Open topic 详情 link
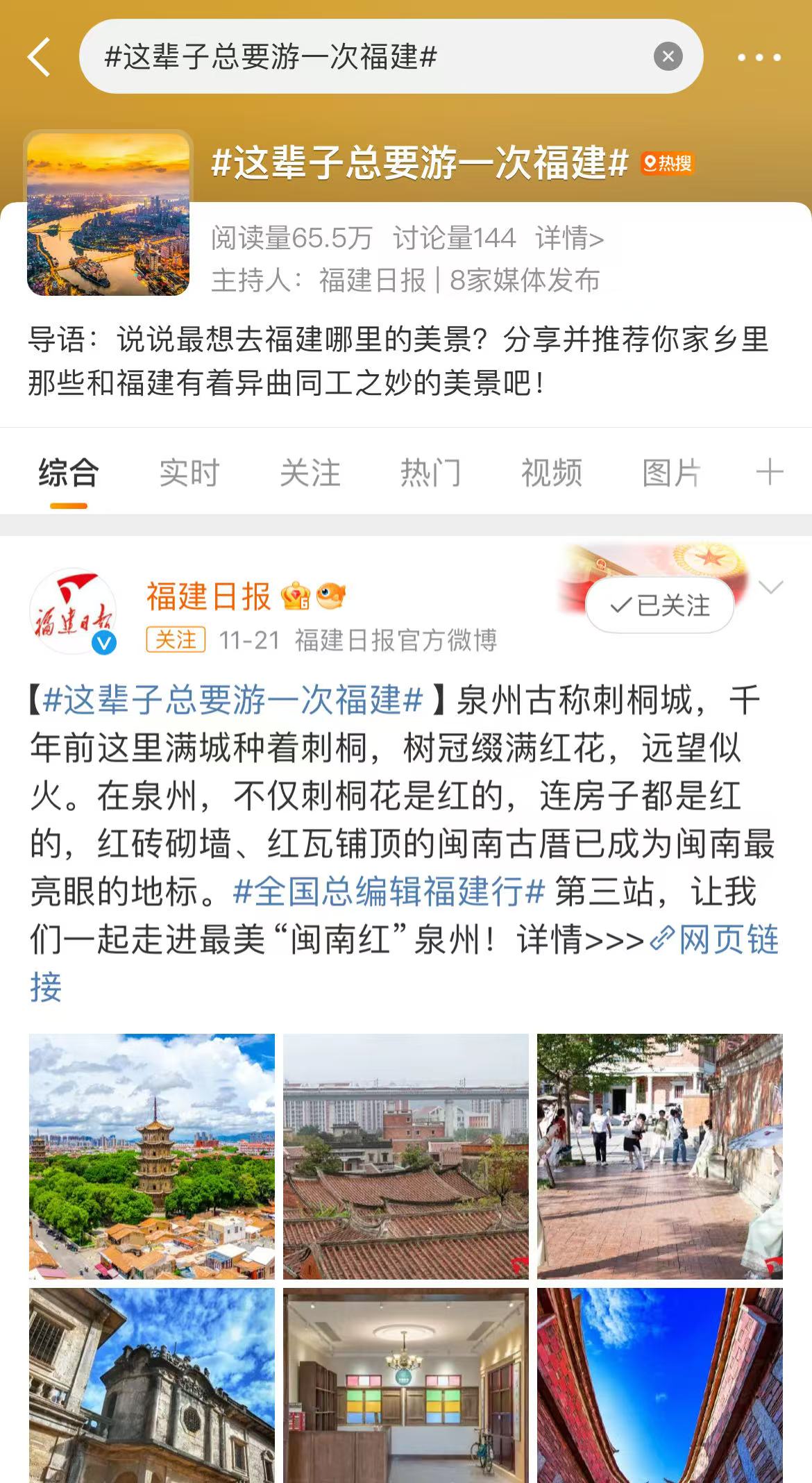Image resolution: width=812 pixels, height=1483 pixels. (569, 238)
